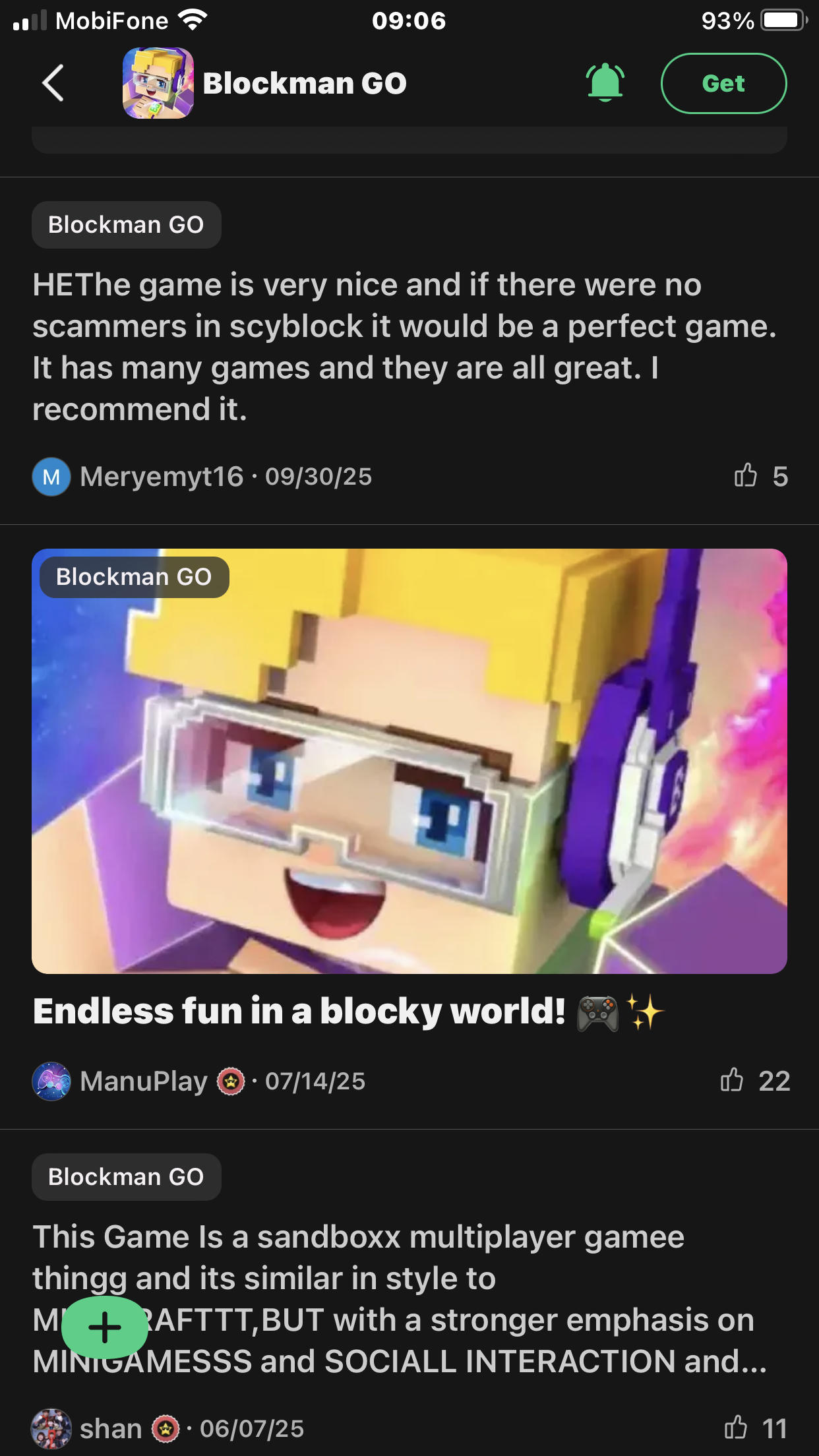Open the Blockman GO tag above shan's review
This screenshot has width=819, height=1456.
tap(126, 1177)
